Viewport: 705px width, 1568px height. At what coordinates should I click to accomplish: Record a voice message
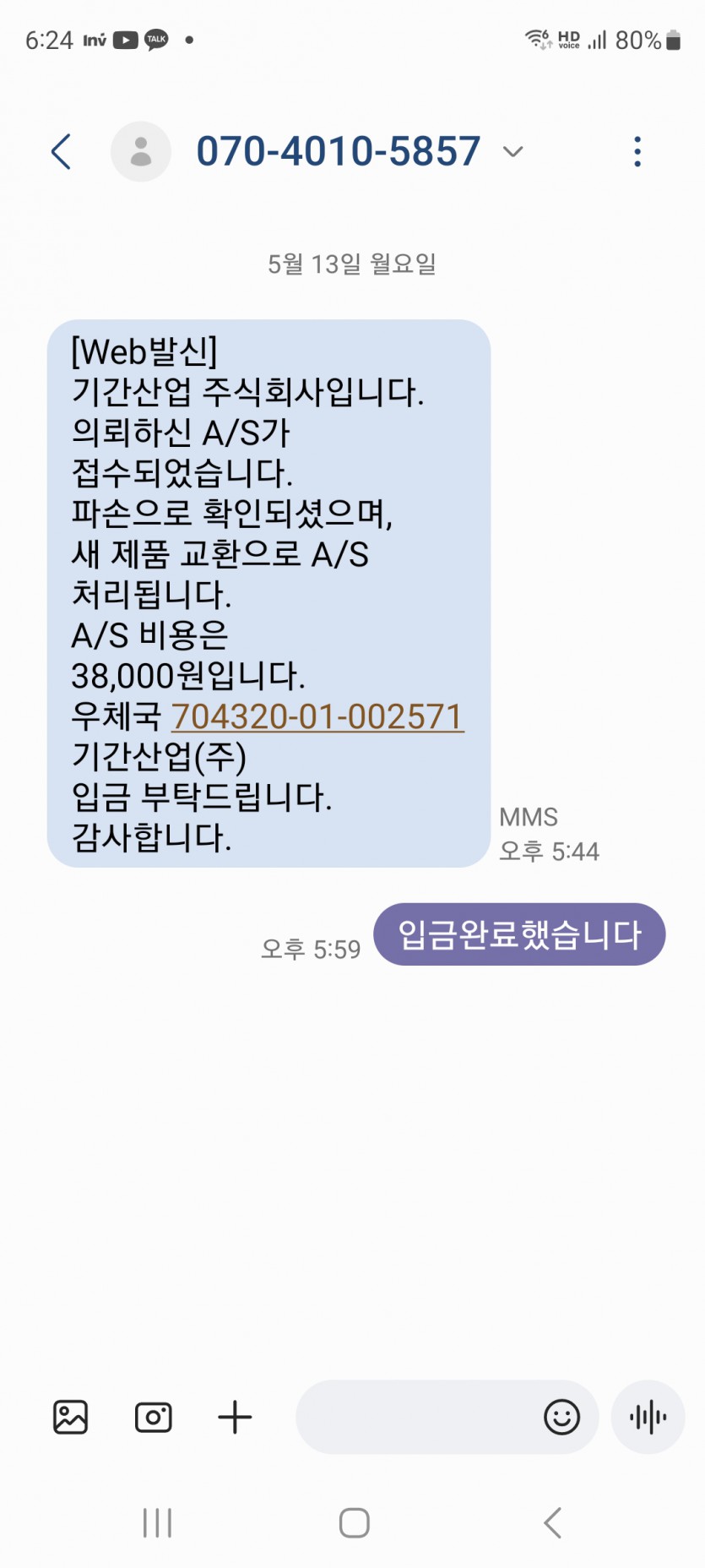(x=648, y=1417)
